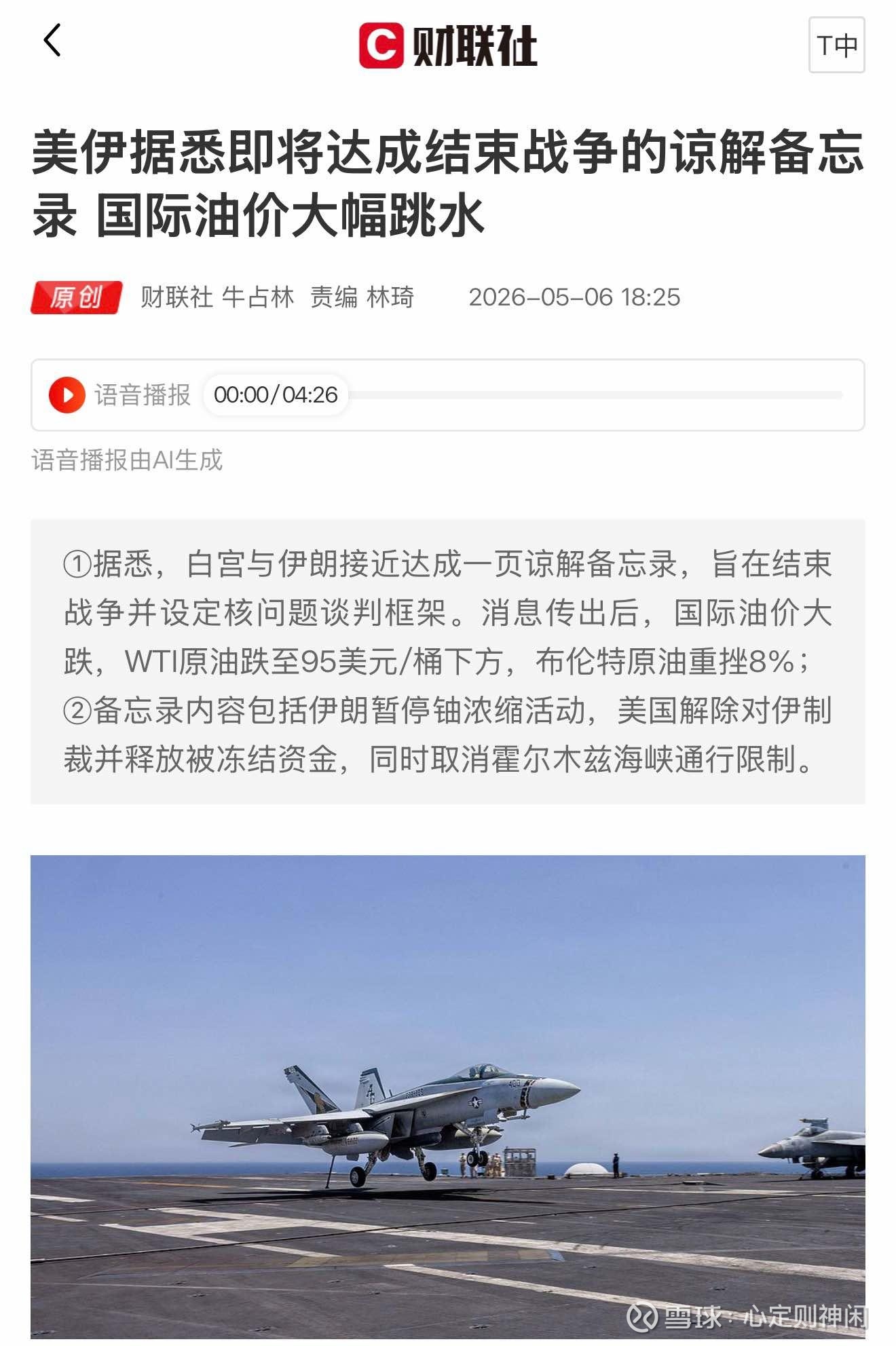Viewport: 896px width, 1346px height.
Task: Open the font size T中 button
Action: click(836, 45)
